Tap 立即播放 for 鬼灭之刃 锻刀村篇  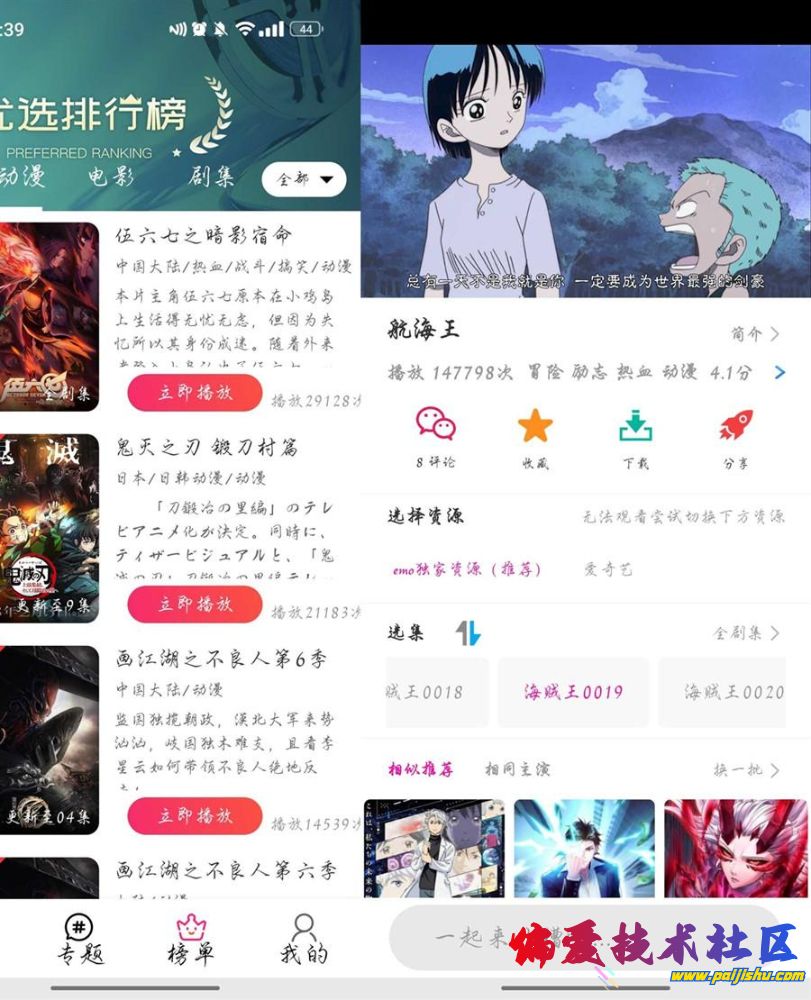[195, 604]
